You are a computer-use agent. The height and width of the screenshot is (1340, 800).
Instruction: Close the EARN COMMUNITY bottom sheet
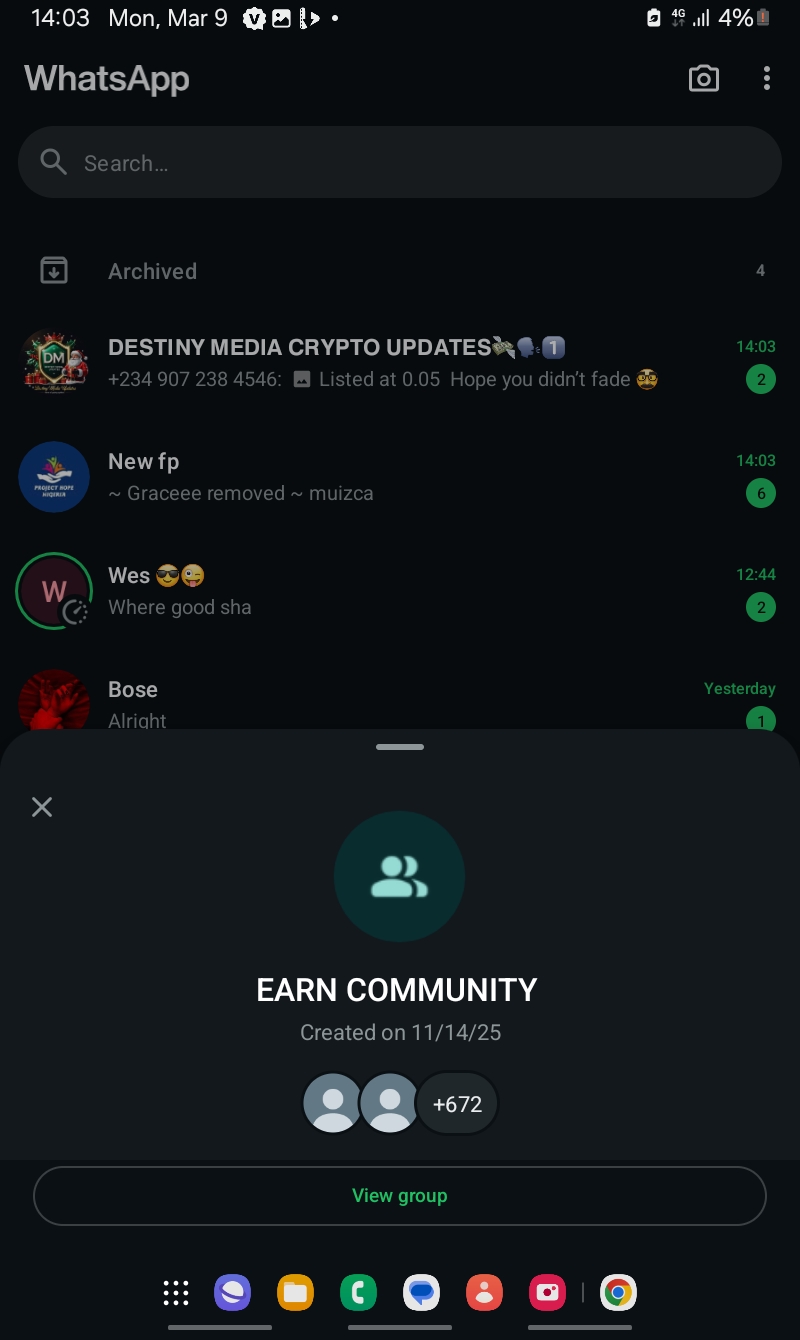(42, 807)
